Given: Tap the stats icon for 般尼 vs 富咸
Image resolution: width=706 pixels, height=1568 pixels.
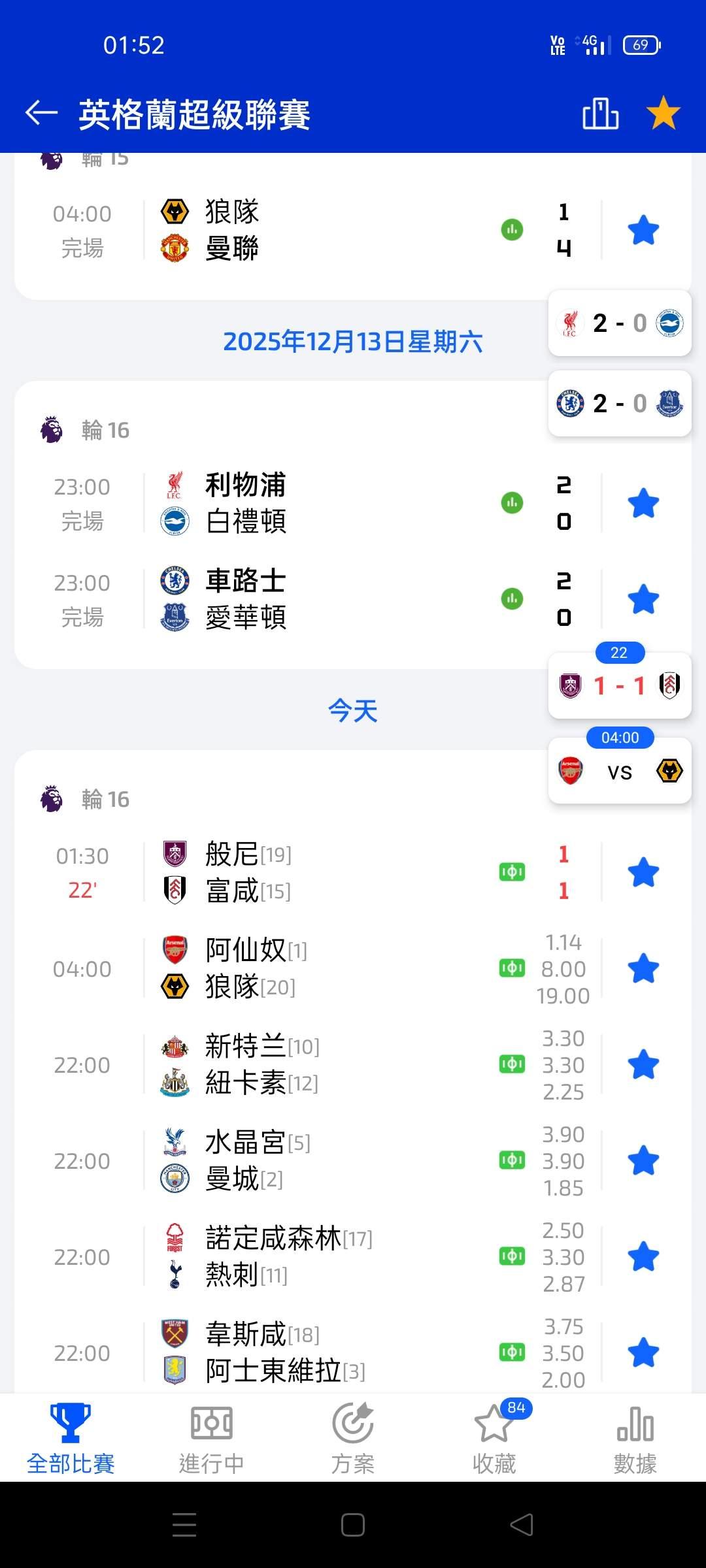Looking at the screenshot, I should click(x=512, y=872).
